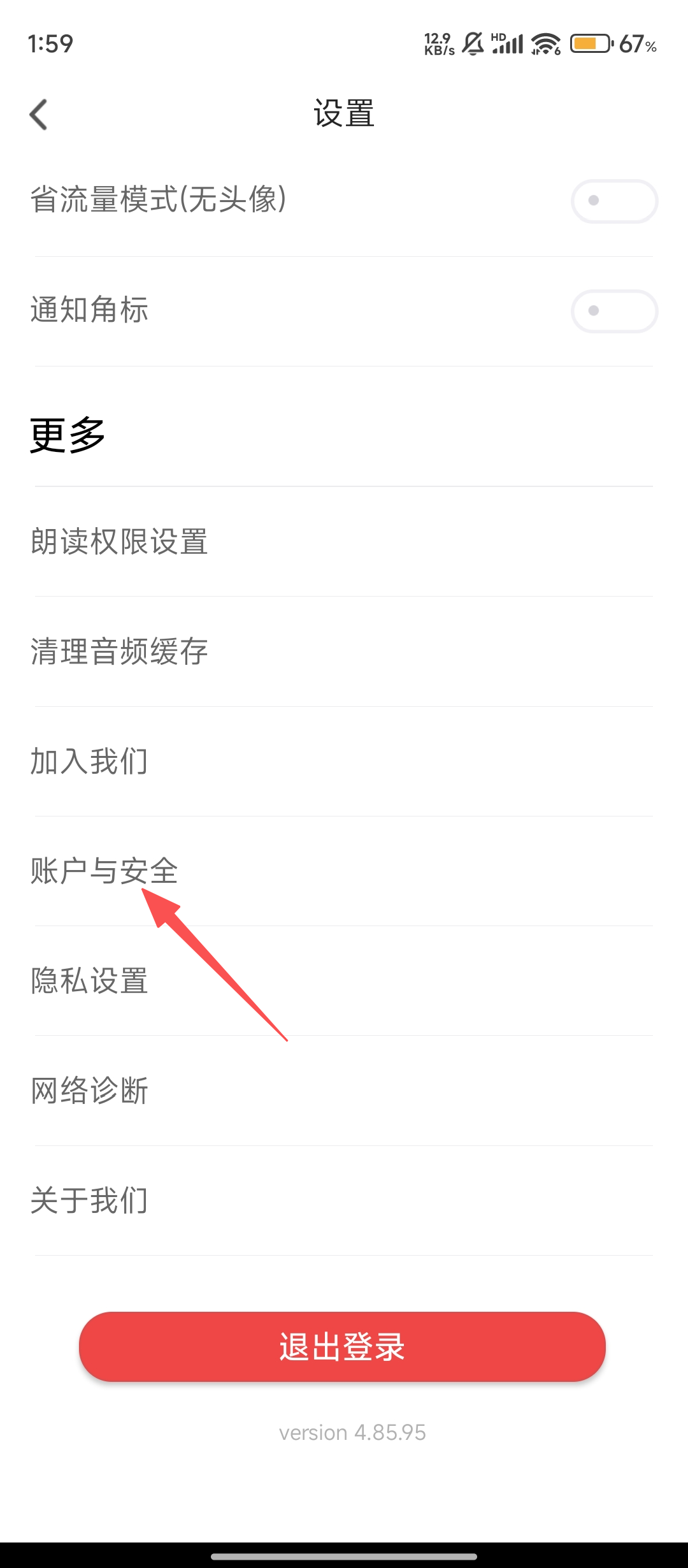688x1568 pixels.
Task: View 关于我们
Action: pyautogui.click(x=90, y=1201)
